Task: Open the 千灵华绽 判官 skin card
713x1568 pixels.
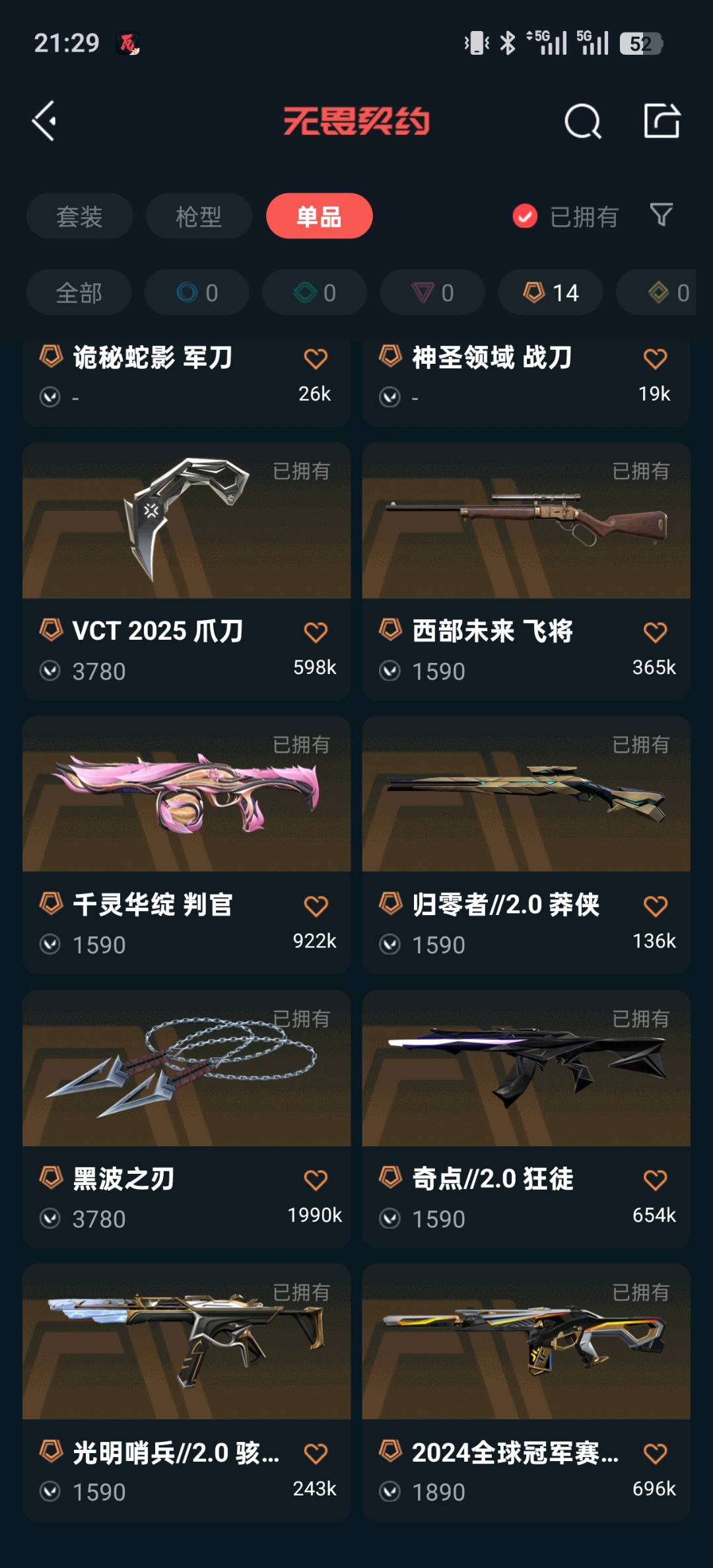Action: 186,845
